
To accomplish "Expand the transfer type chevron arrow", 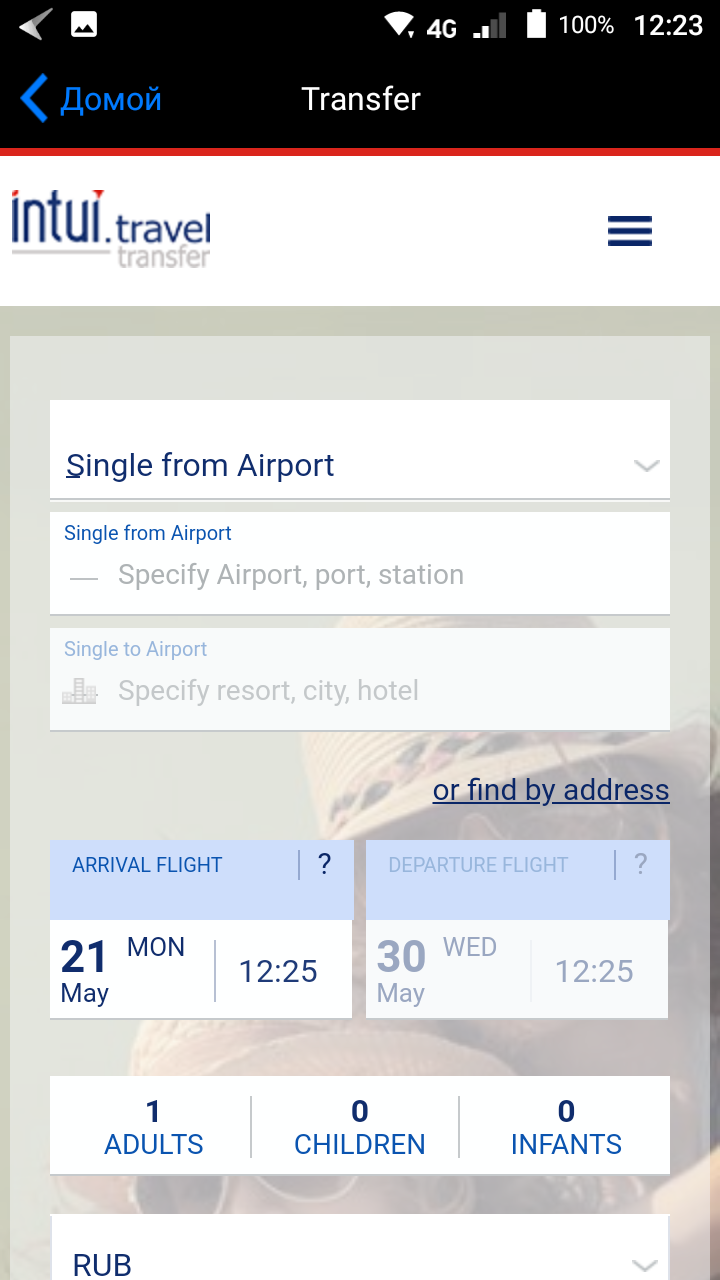I will coord(647,464).
